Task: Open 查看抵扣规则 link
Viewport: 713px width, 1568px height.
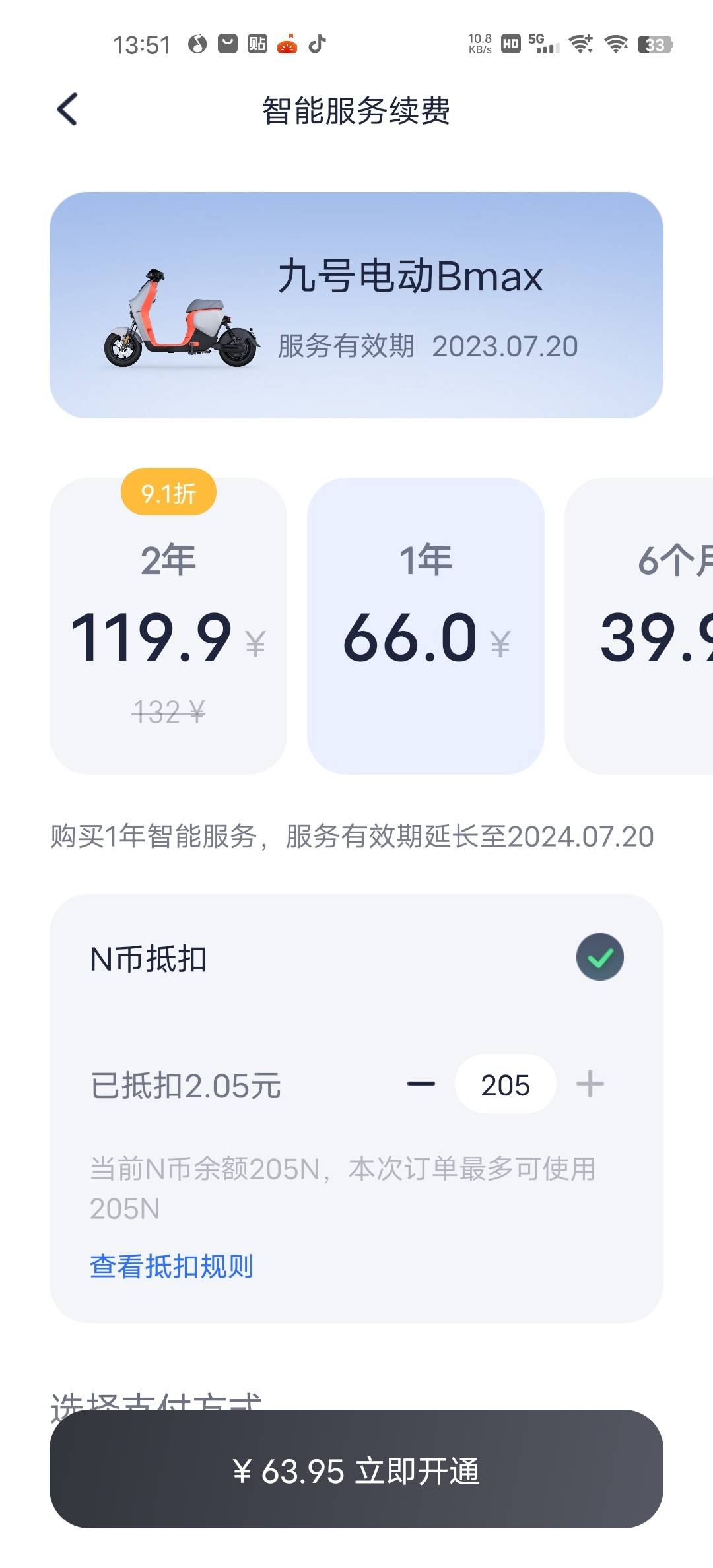Action: tap(172, 1266)
